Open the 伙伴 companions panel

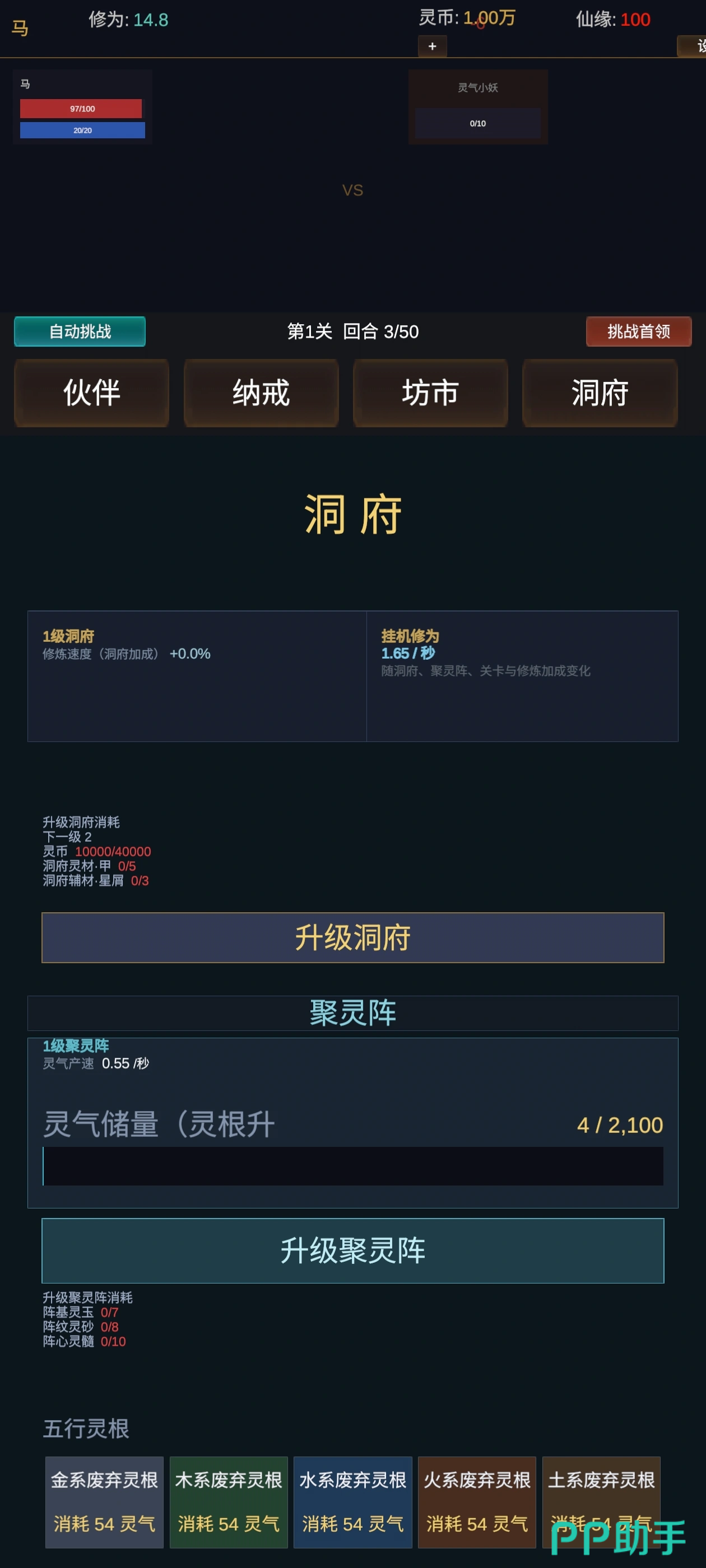91,393
